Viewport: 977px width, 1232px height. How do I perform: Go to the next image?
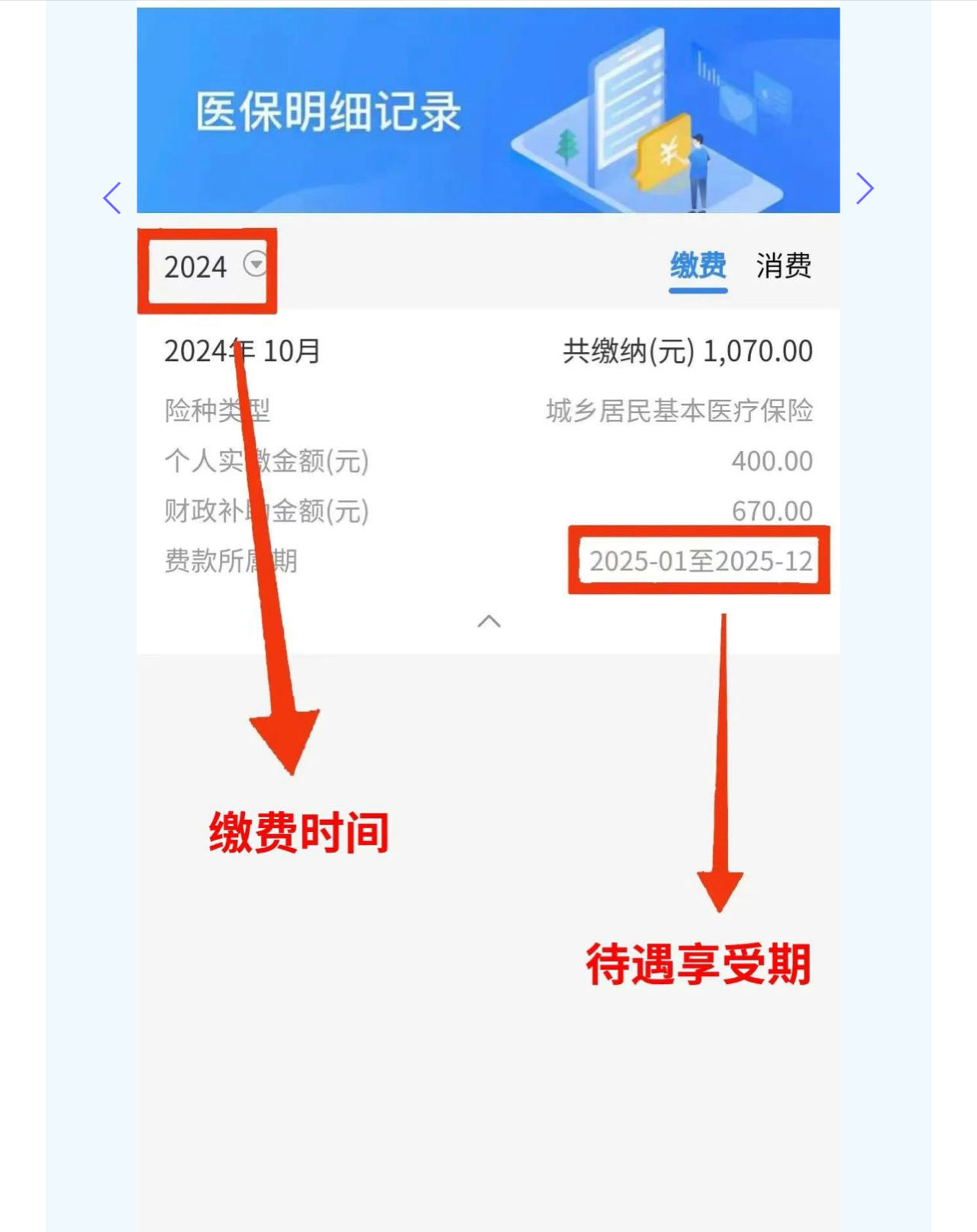point(864,189)
